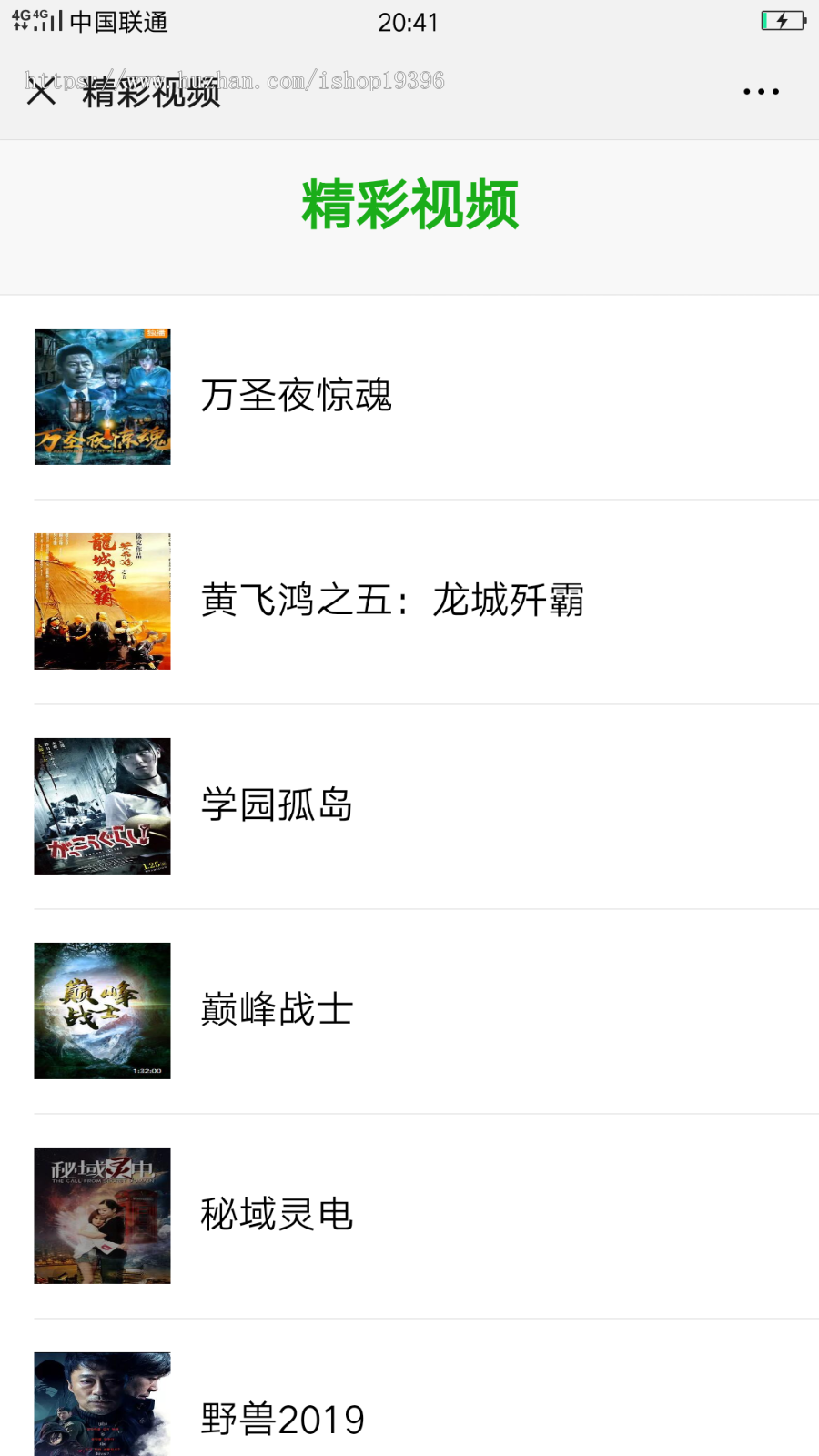Select the 巅峰战士 list entry
Screen dimensions: 819x1456
pos(277,1010)
